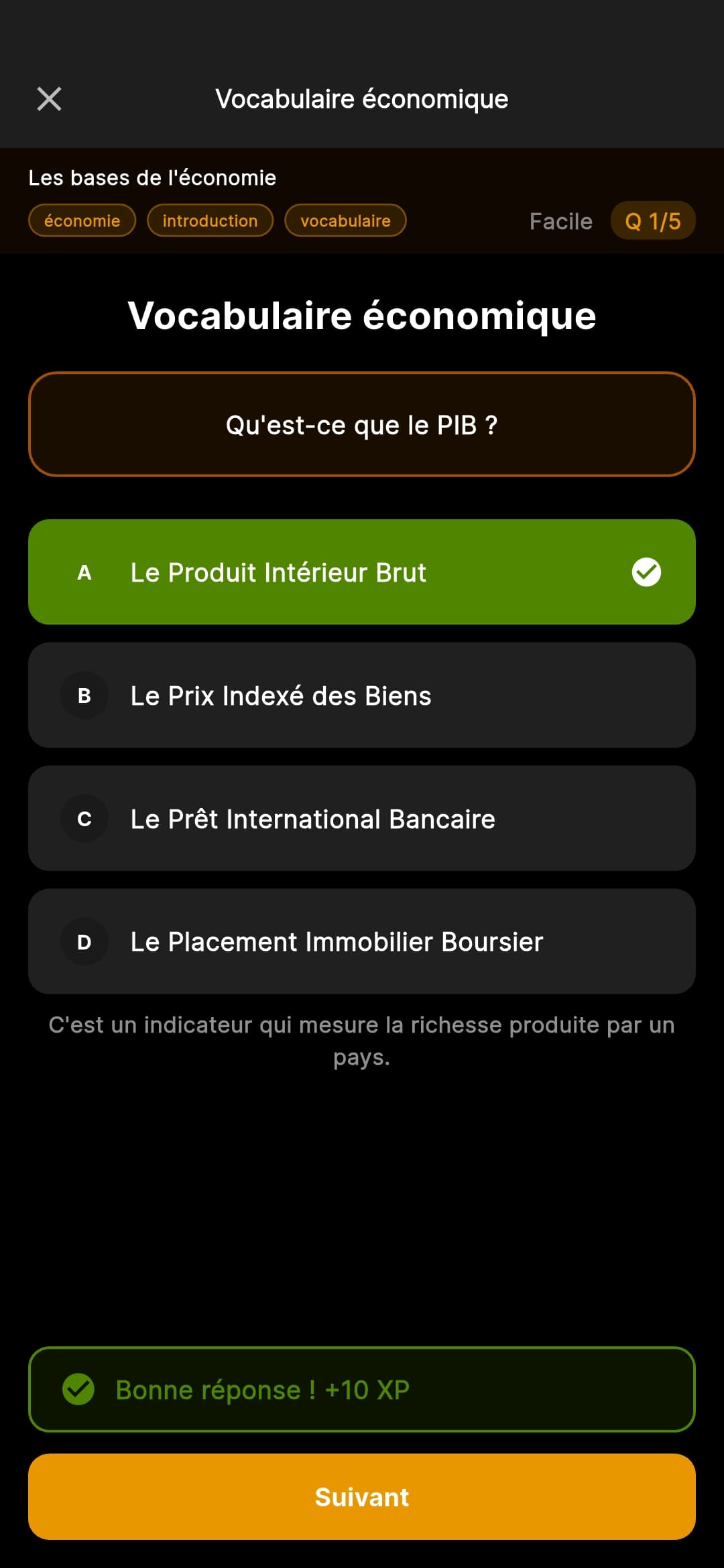Image resolution: width=724 pixels, height=1568 pixels.
Task: Select answer A Le Produit Intérieur Brut
Action: tap(362, 572)
